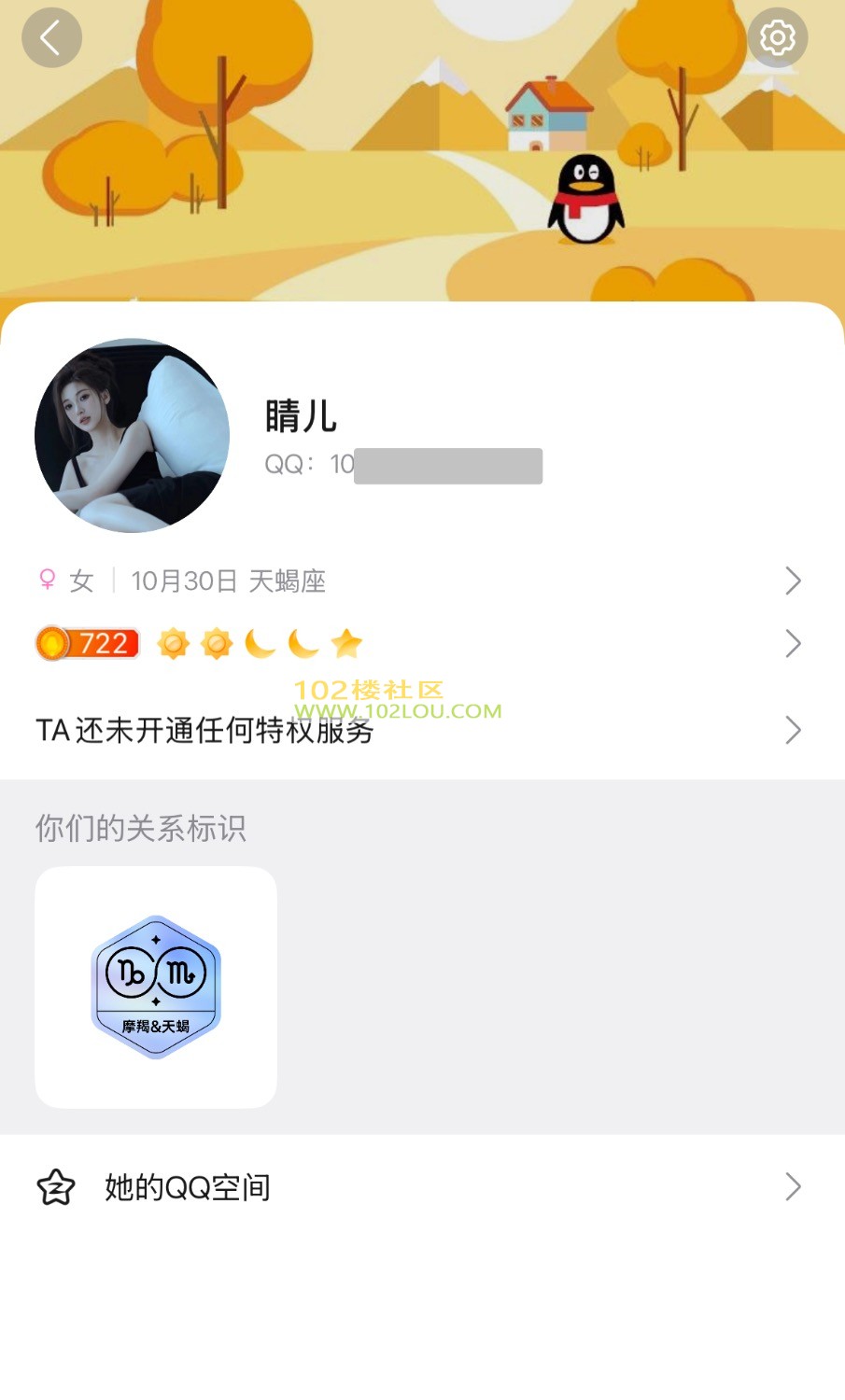The height and width of the screenshot is (1400, 845).
Task: View the profile avatar photo
Action: 132,436
